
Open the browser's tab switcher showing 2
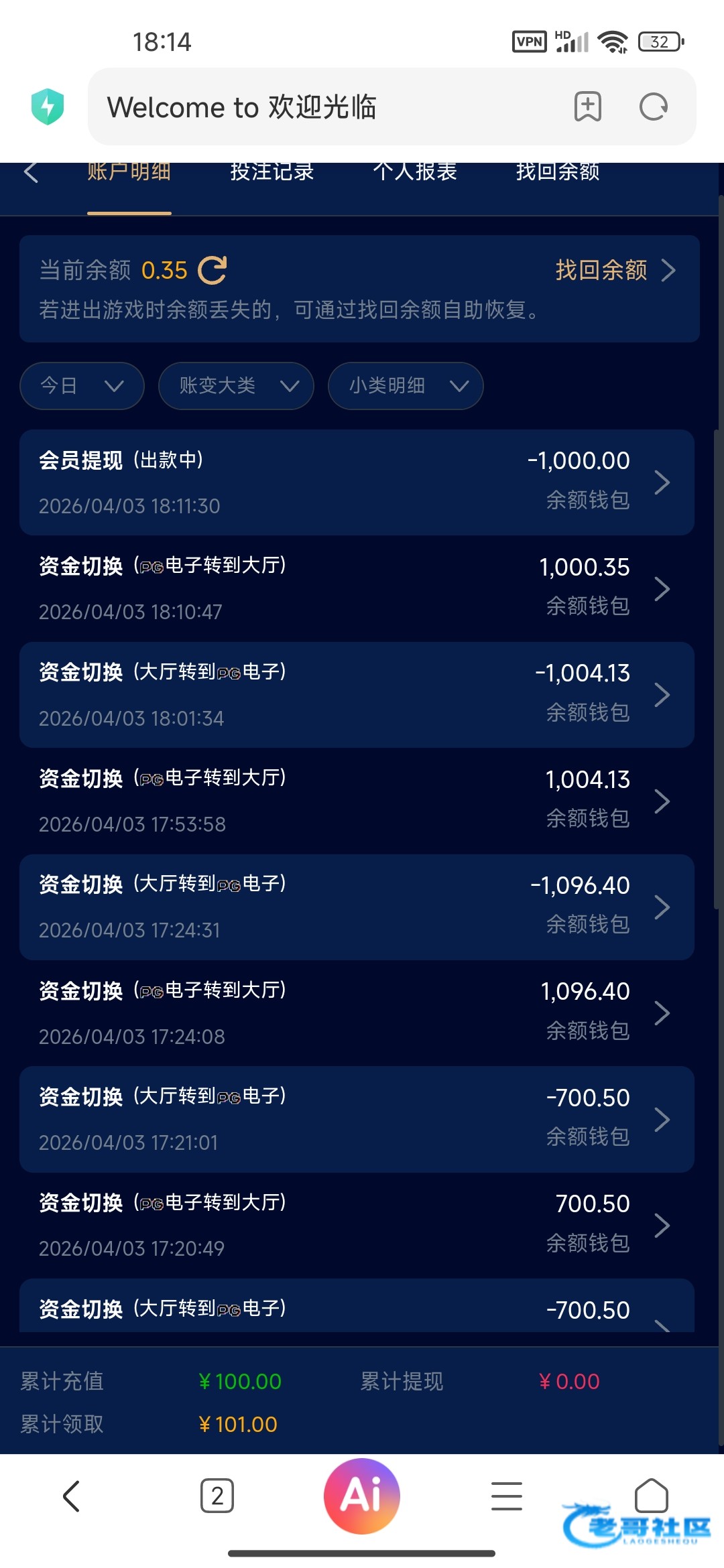pos(217,1496)
